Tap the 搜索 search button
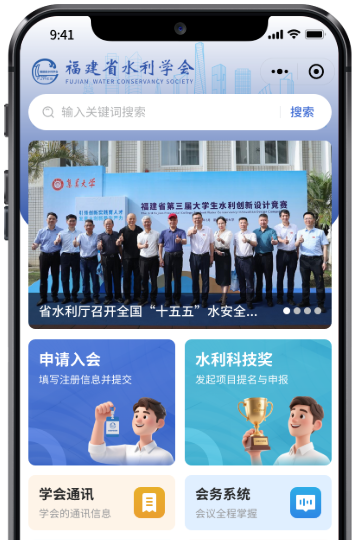This screenshot has width=360, height=540. (x=302, y=112)
